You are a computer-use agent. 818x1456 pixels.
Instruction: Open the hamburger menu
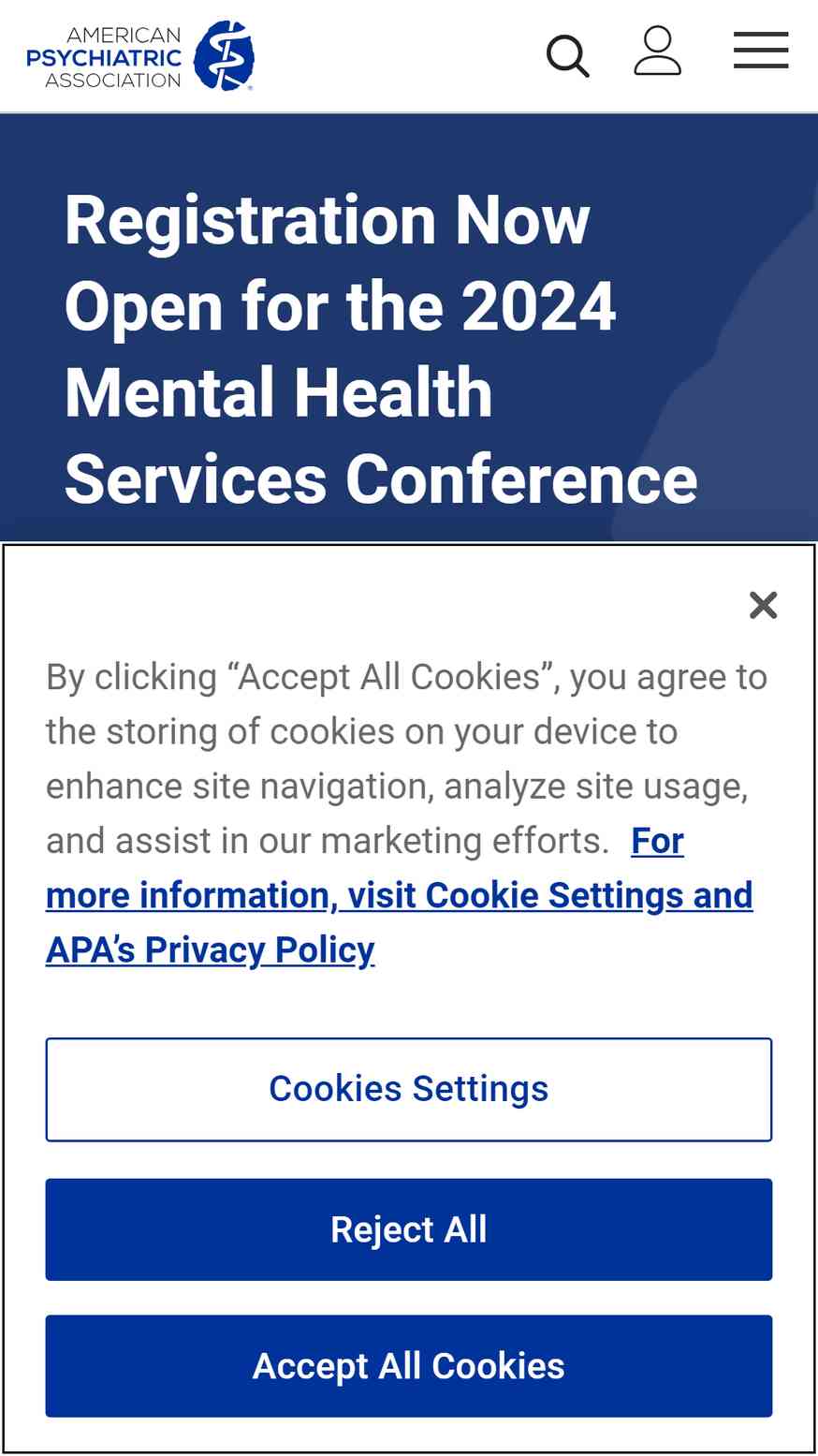tap(761, 50)
